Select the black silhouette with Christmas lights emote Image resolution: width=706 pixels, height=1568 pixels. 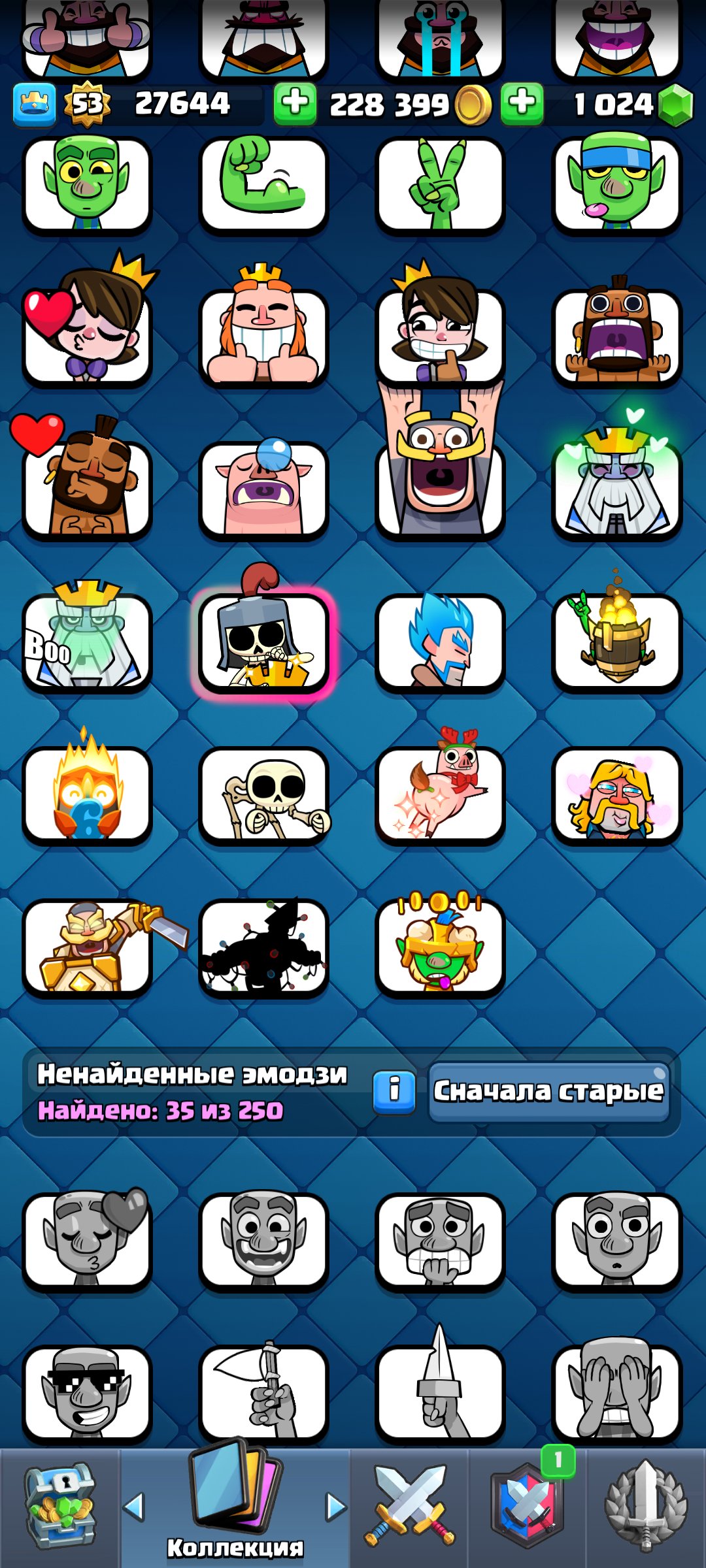tap(263, 946)
